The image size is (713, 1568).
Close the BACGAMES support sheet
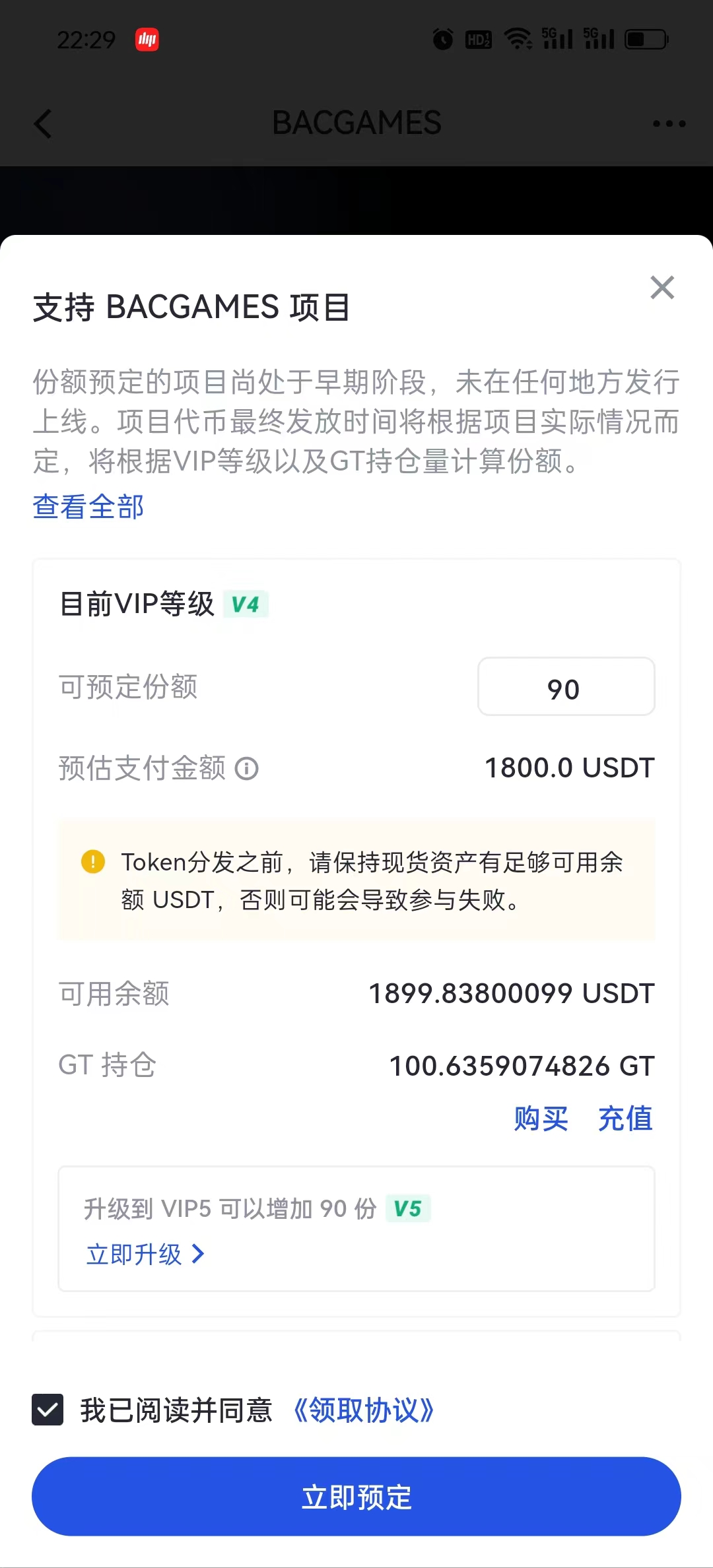coord(662,288)
